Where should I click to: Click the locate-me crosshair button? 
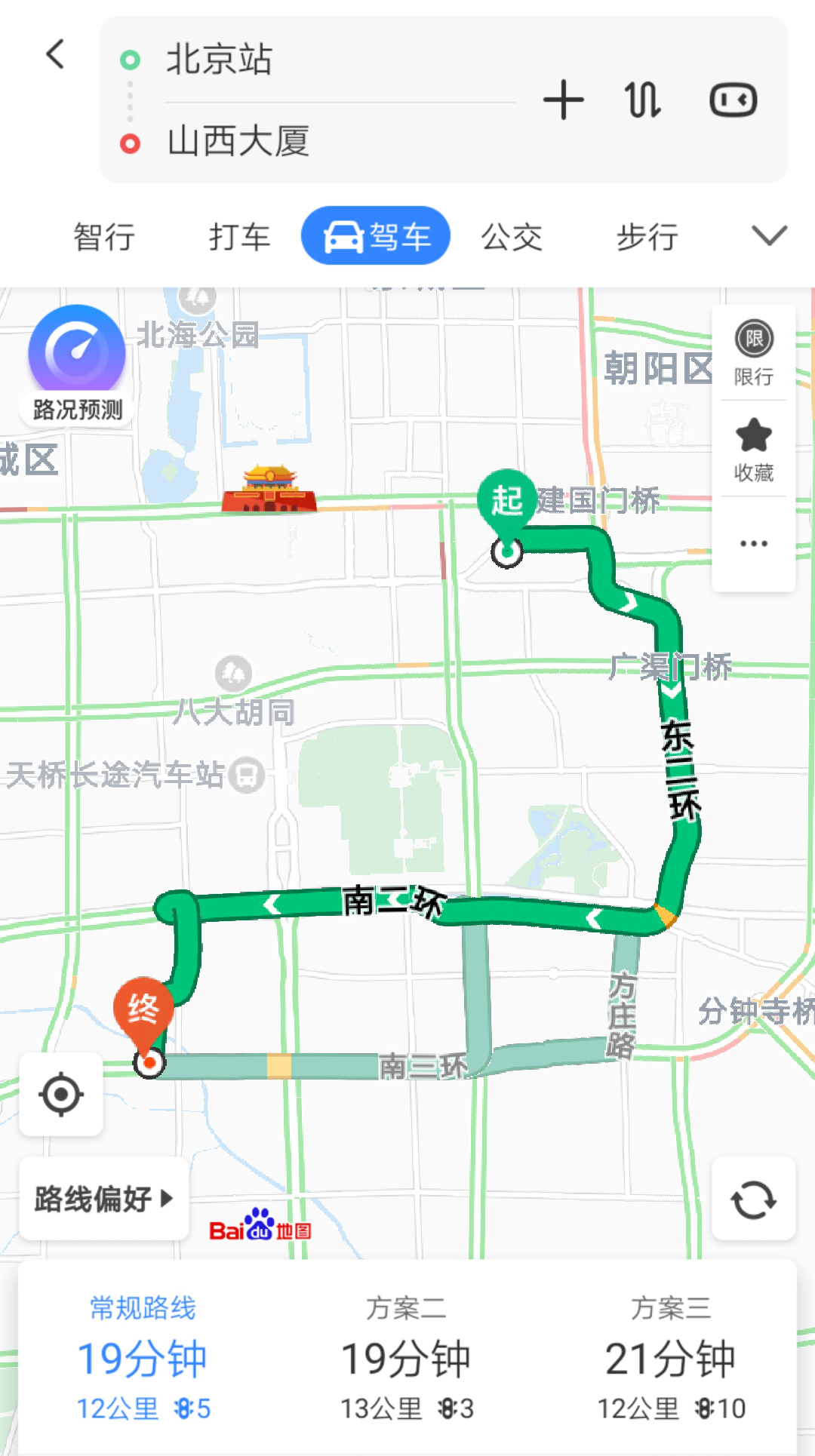pyautogui.click(x=60, y=1095)
